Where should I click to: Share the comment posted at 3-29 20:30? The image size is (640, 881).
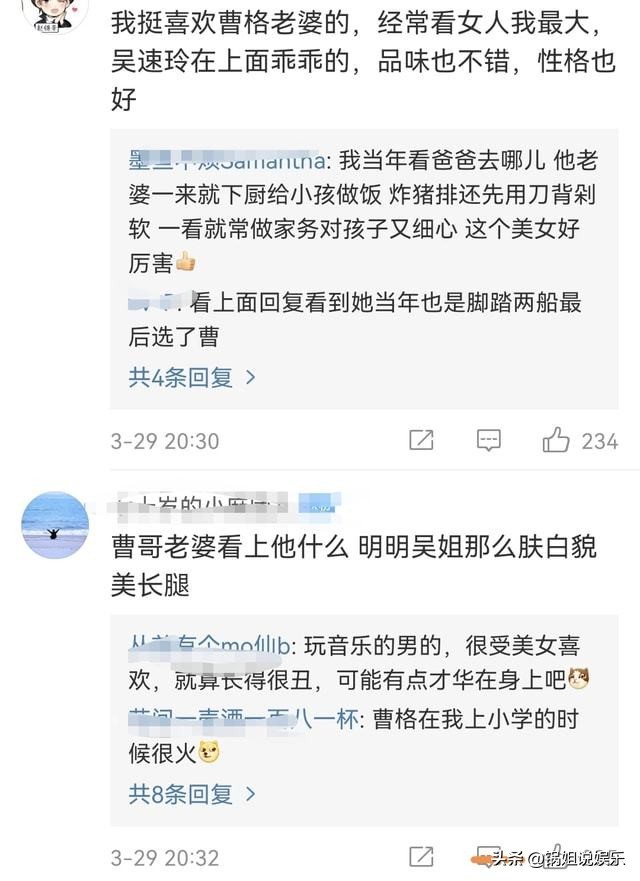pos(421,440)
